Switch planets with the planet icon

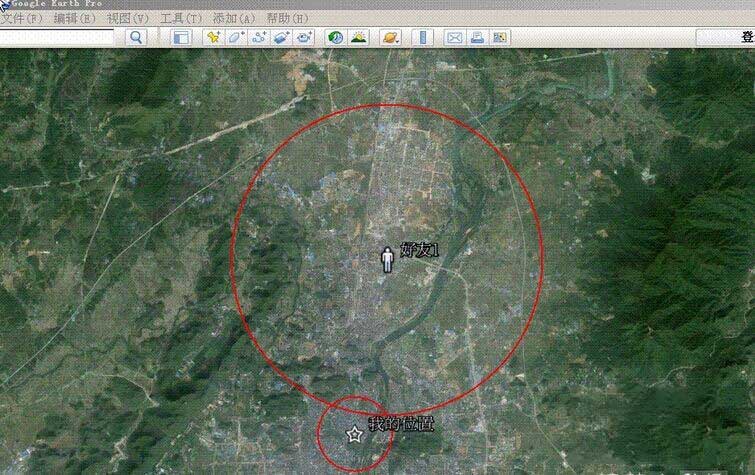(x=390, y=37)
